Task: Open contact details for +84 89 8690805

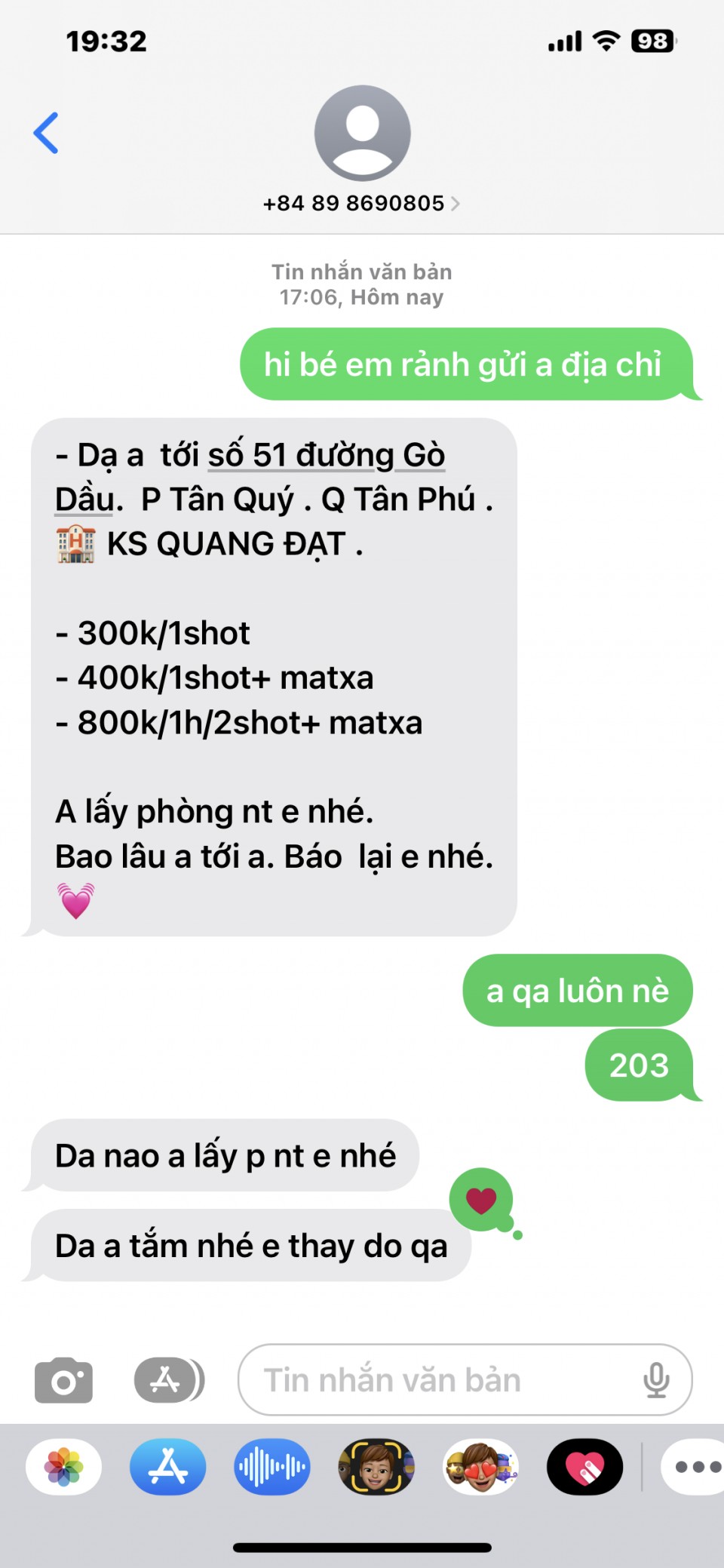Action: coord(361,203)
